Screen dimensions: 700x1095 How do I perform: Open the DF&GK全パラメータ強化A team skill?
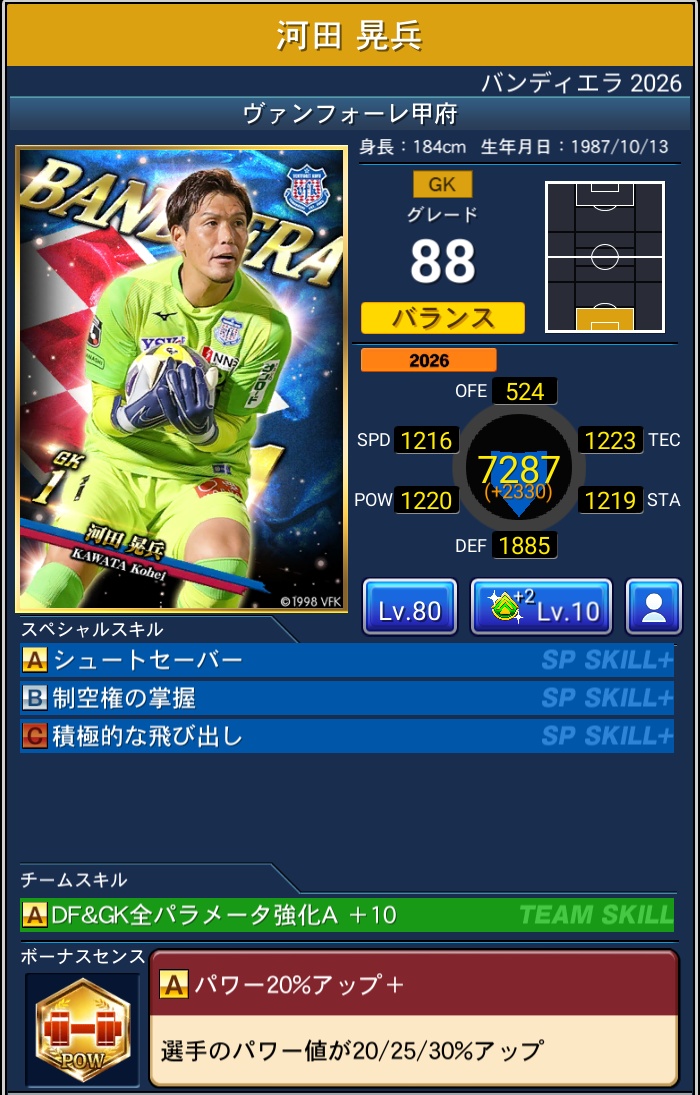346,914
